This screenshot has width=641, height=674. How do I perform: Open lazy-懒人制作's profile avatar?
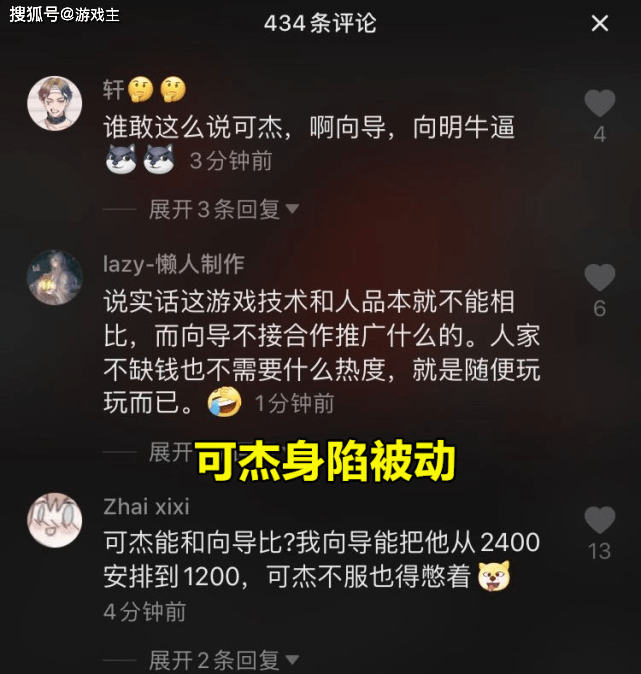(x=54, y=278)
